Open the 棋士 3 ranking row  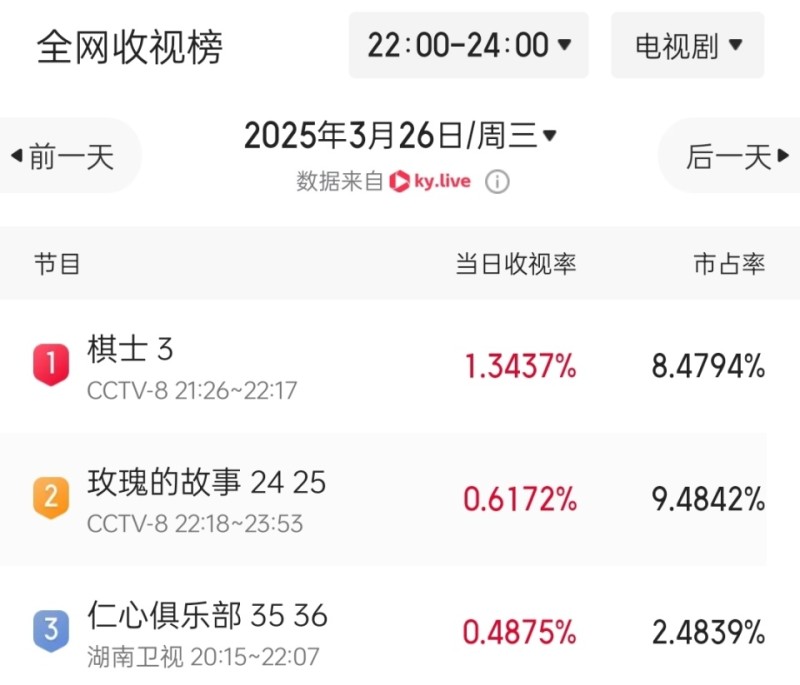(400, 367)
